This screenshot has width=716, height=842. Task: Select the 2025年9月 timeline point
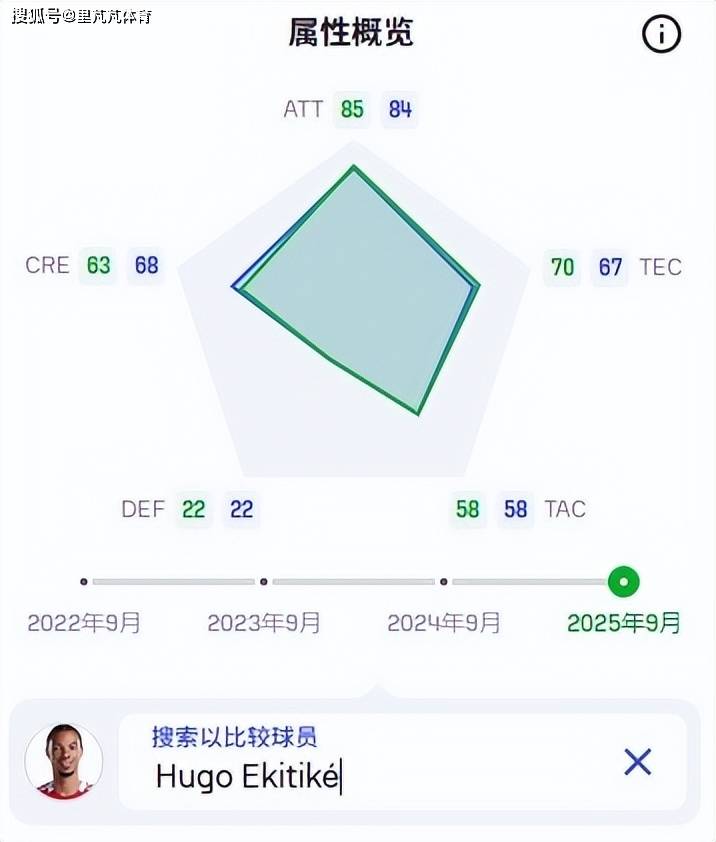[x=624, y=581]
